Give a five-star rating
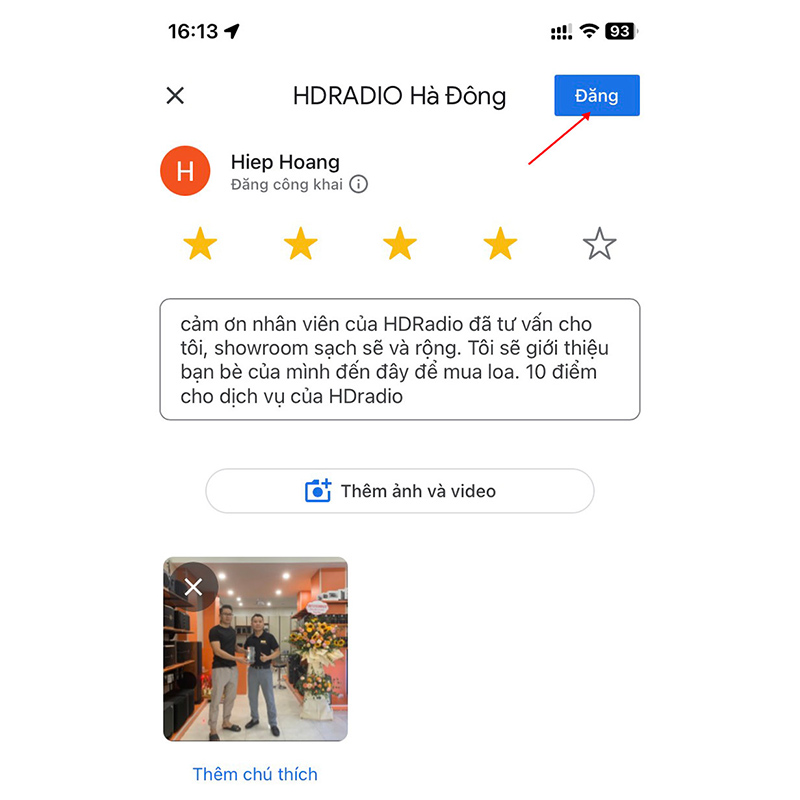This screenshot has height=800, width=800. [599, 244]
